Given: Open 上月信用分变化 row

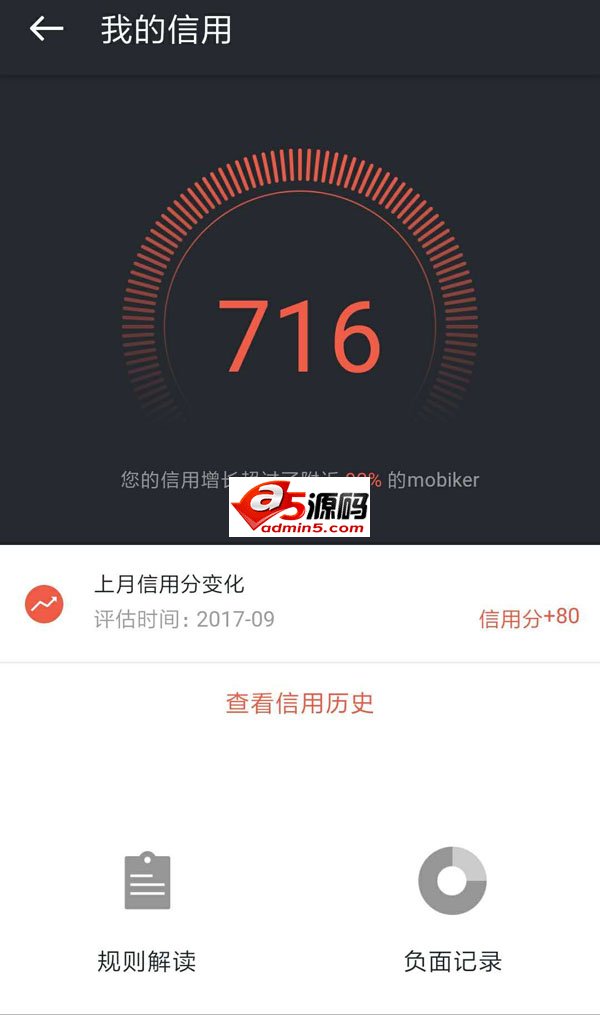Looking at the screenshot, I should pos(300,603).
